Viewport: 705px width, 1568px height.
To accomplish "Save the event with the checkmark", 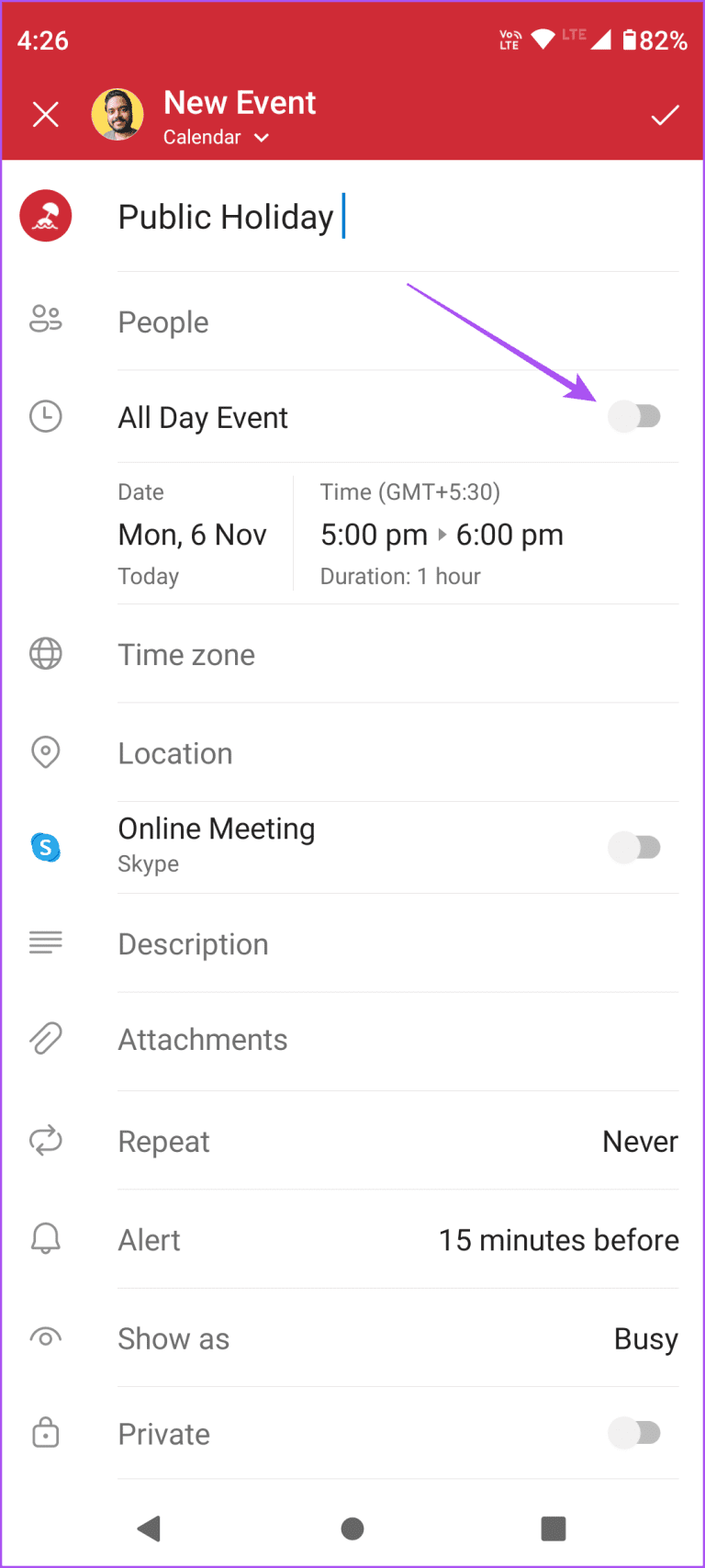I will coord(666,114).
